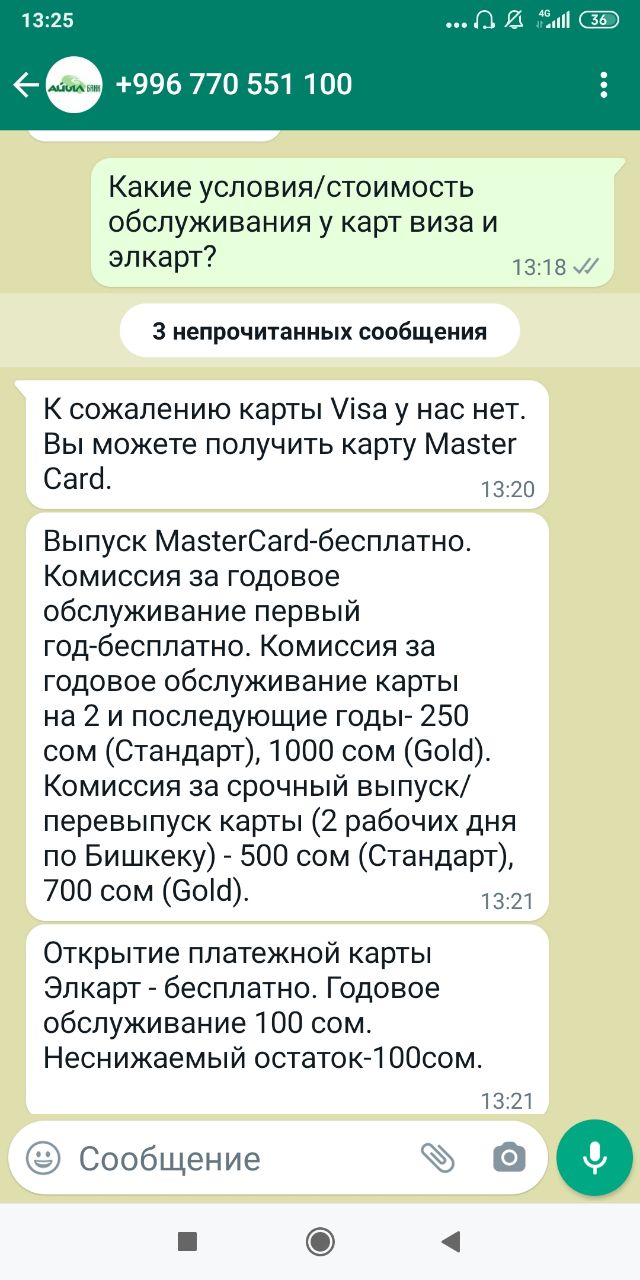Go to the home screen
The width and height of the screenshot is (640, 1280).
(320, 1242)
